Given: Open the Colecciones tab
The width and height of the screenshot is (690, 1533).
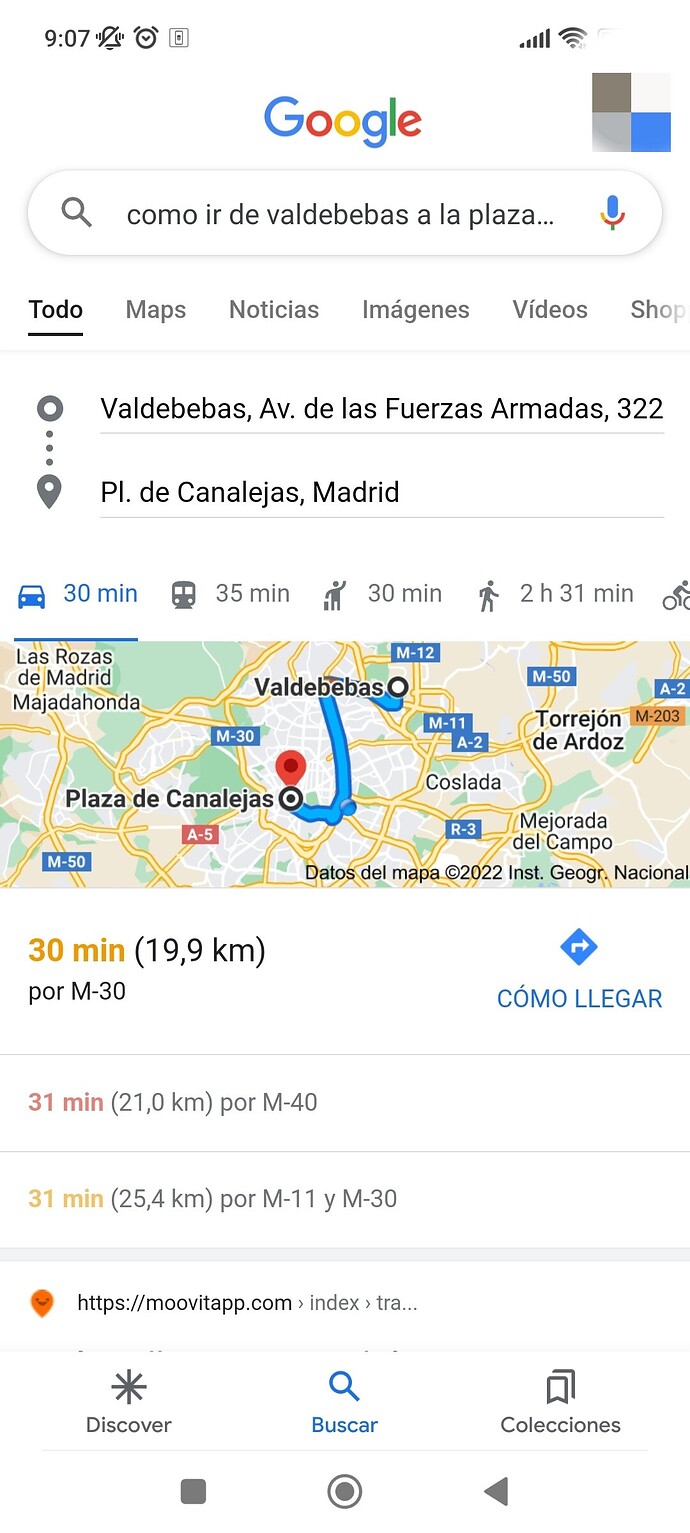Looking at the screenshot, I should click(560, 1403).
